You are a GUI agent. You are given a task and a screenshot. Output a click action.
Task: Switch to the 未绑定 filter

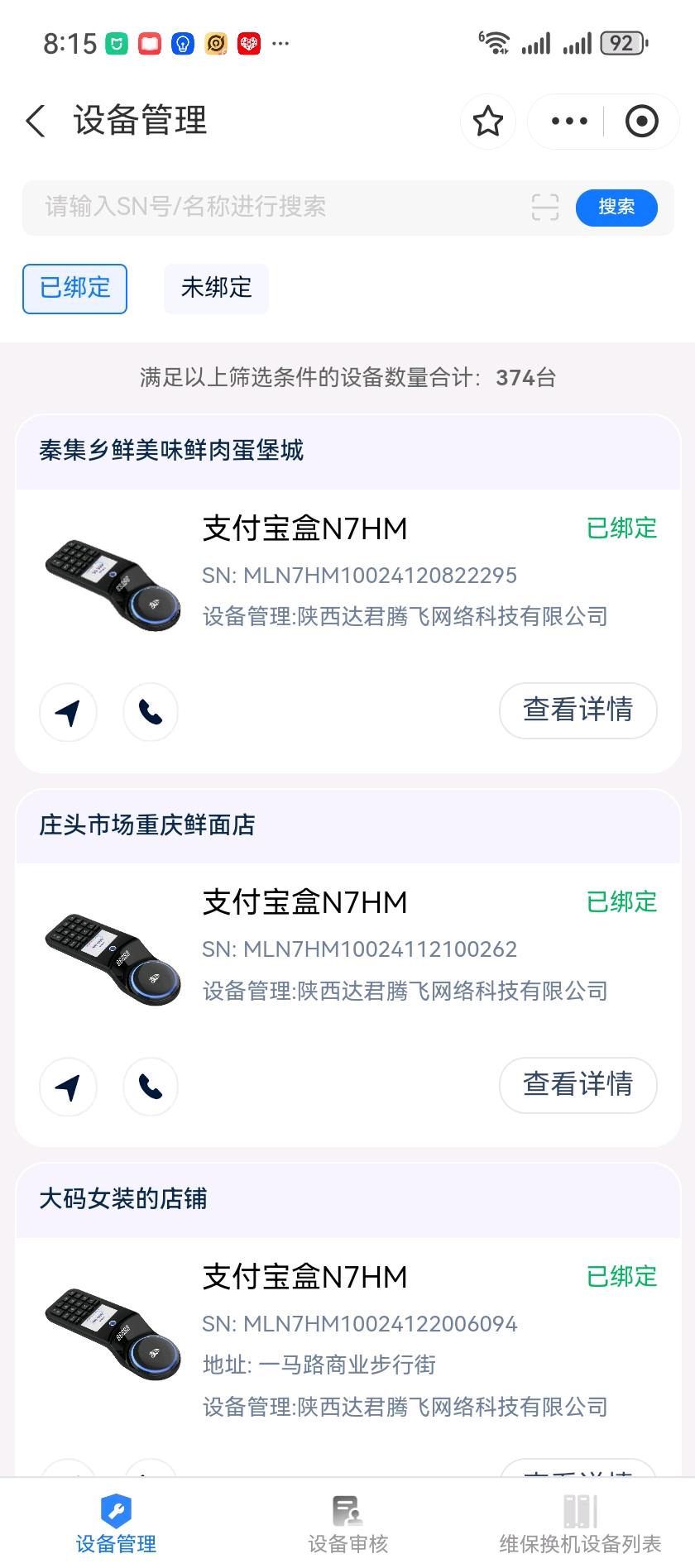(216, 289)
